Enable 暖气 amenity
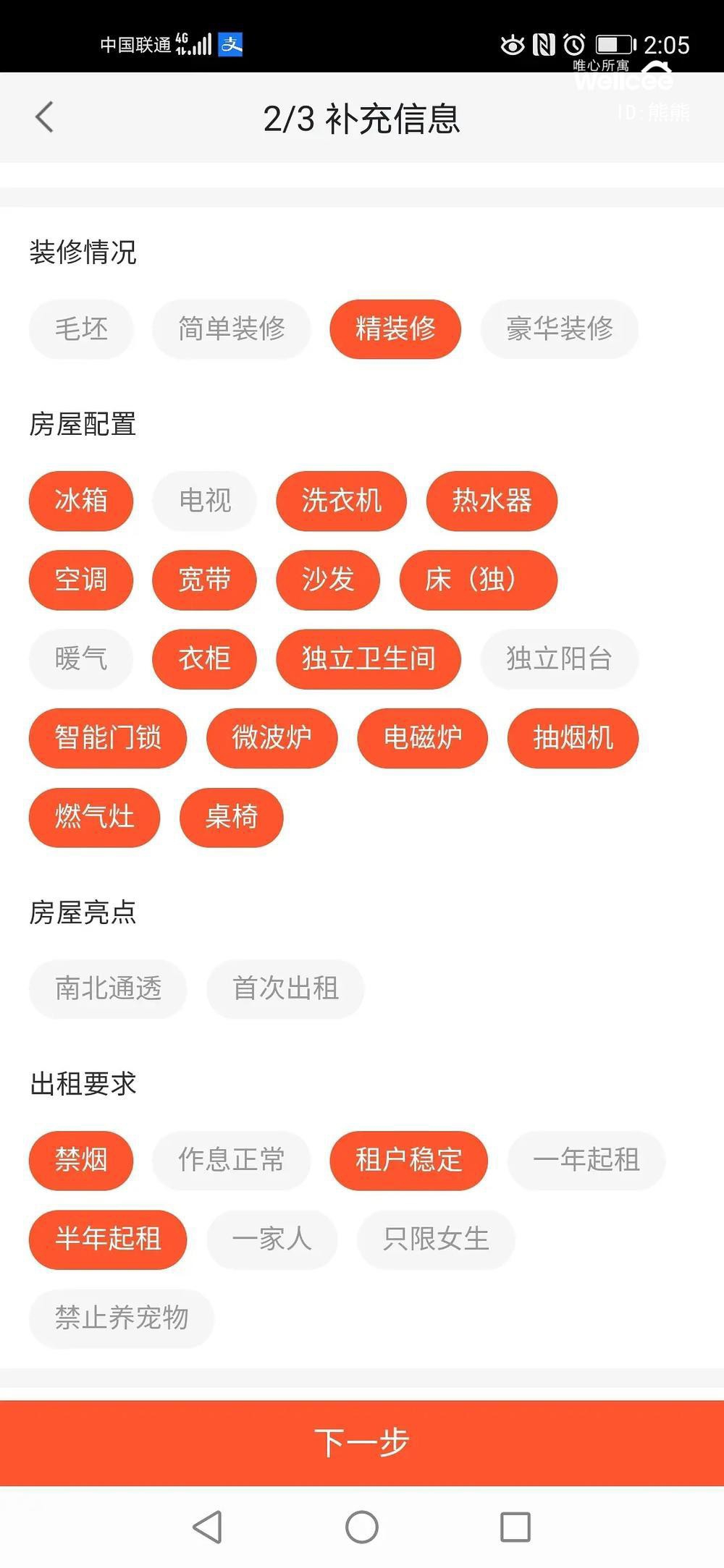724x1568 pixels. coord(81,659)
